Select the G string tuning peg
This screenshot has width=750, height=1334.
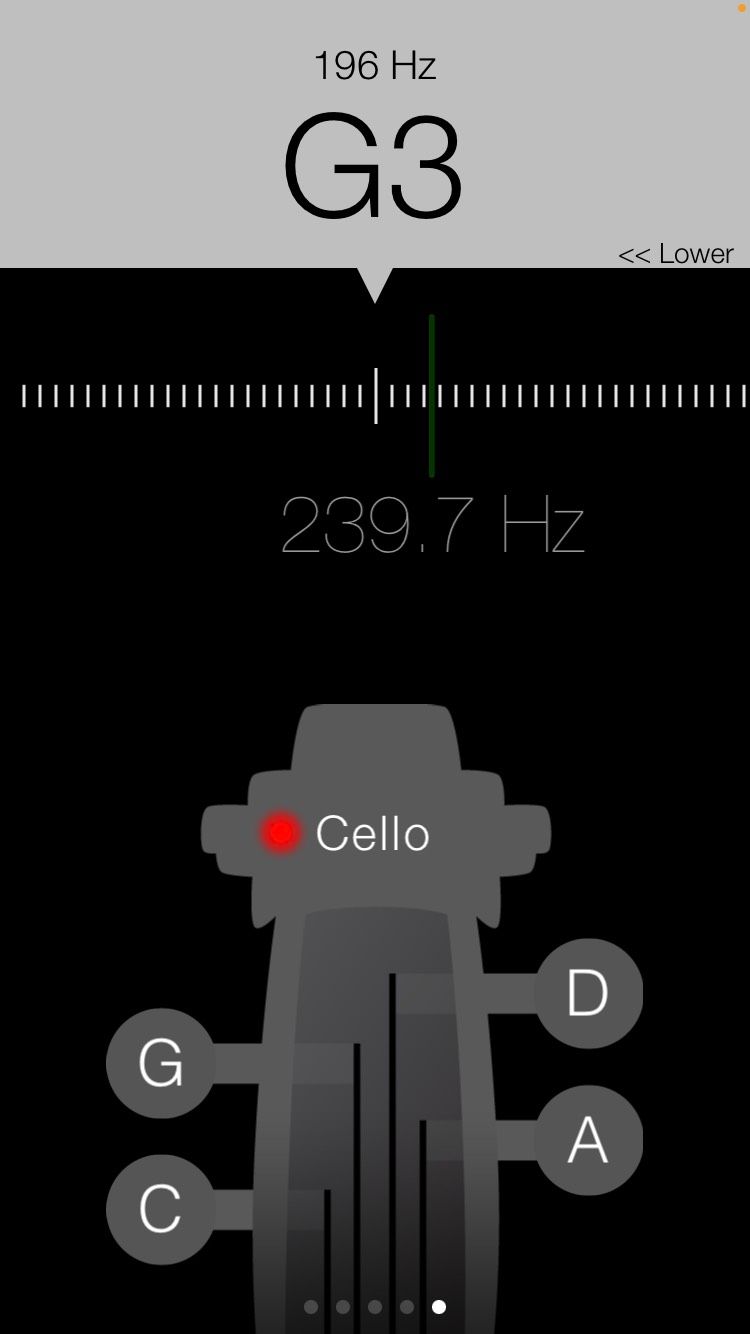point(162,1063)
